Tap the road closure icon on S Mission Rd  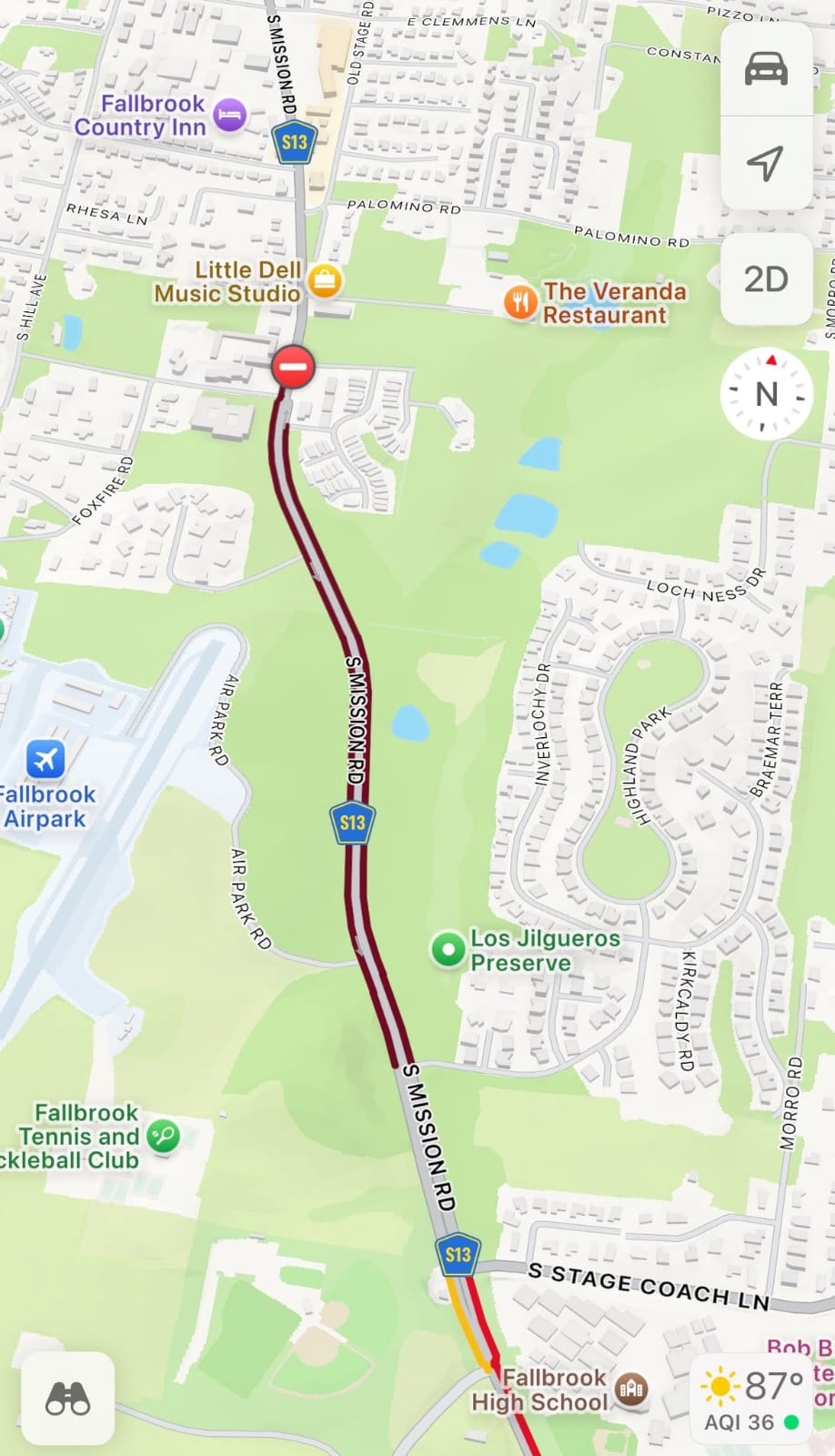pos(293,368)
